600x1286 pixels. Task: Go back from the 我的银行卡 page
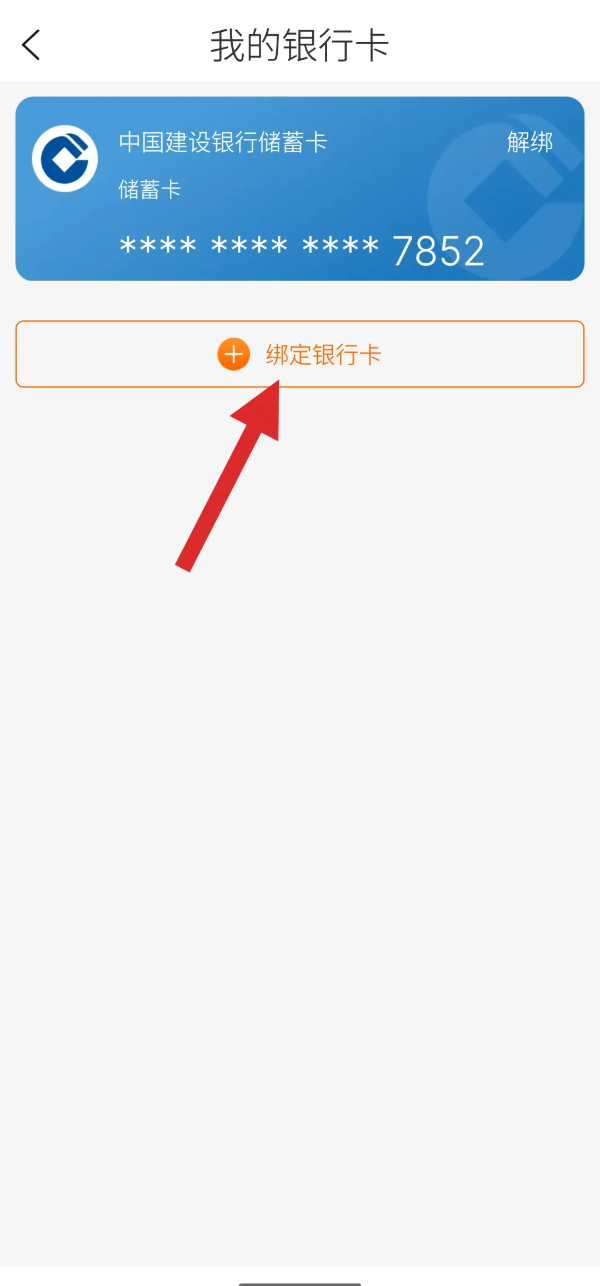tap(32, 45)
